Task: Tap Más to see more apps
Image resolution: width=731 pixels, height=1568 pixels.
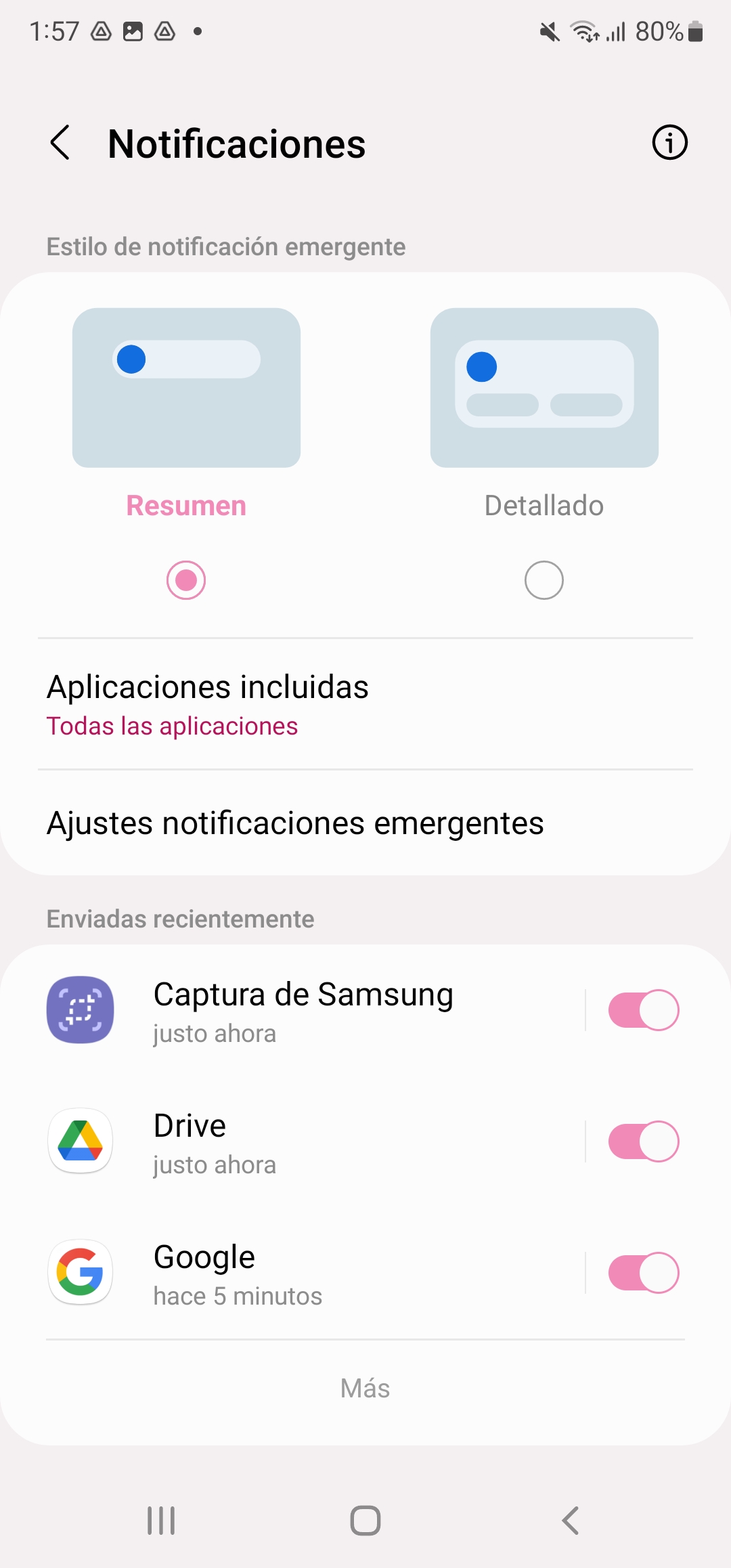Action: [x=365, y=1389]
